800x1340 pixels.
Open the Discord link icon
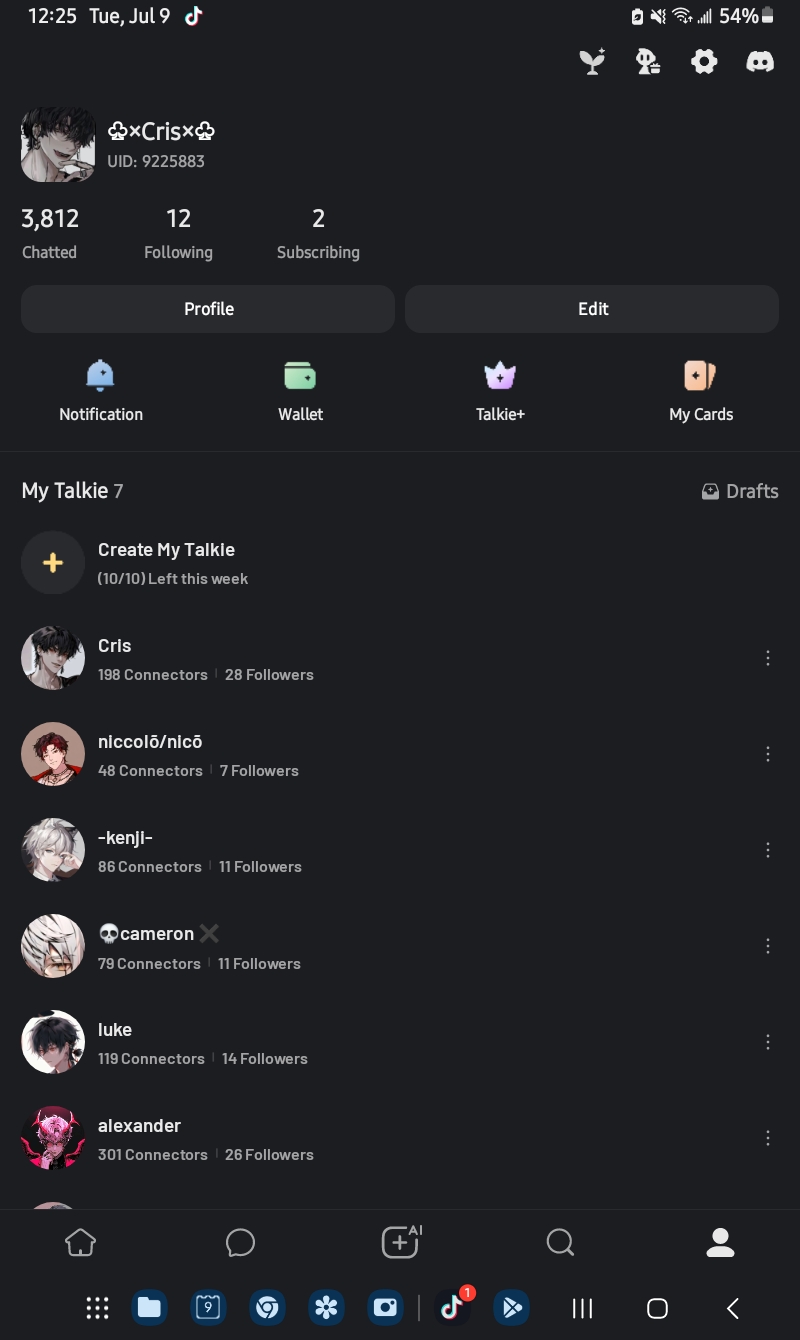760,62
